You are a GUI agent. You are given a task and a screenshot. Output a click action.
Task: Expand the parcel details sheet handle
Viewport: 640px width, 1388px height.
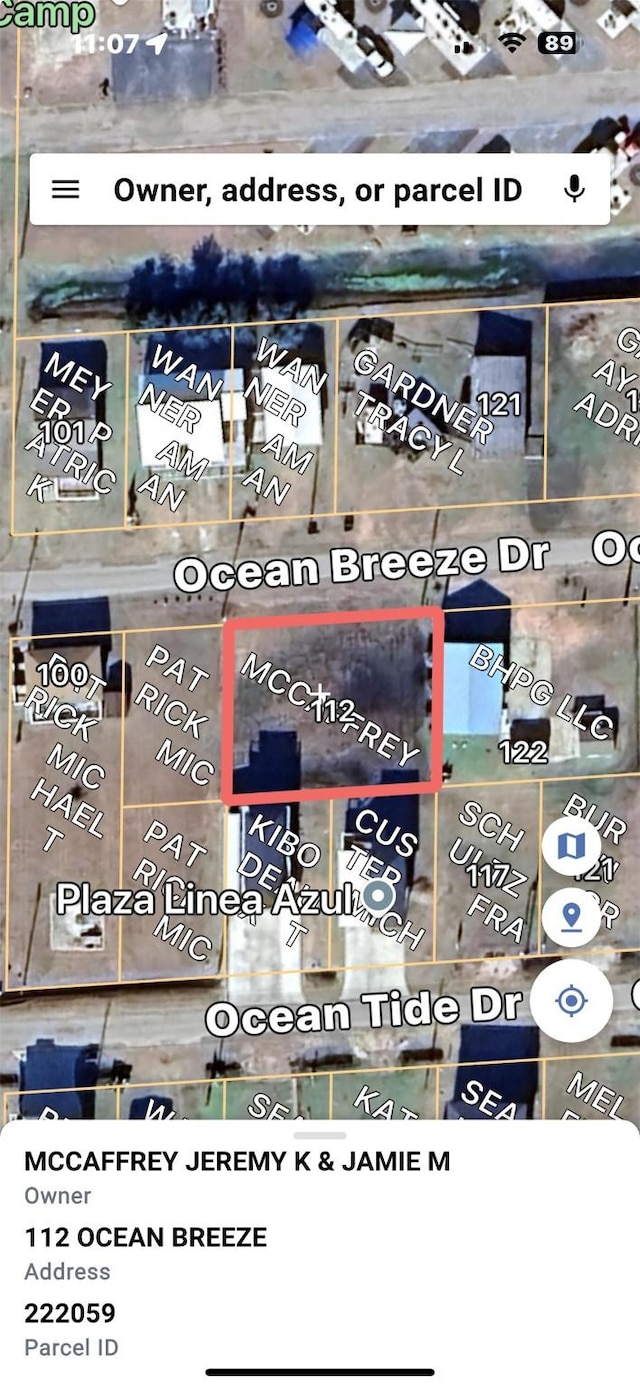coord(320,1135)
